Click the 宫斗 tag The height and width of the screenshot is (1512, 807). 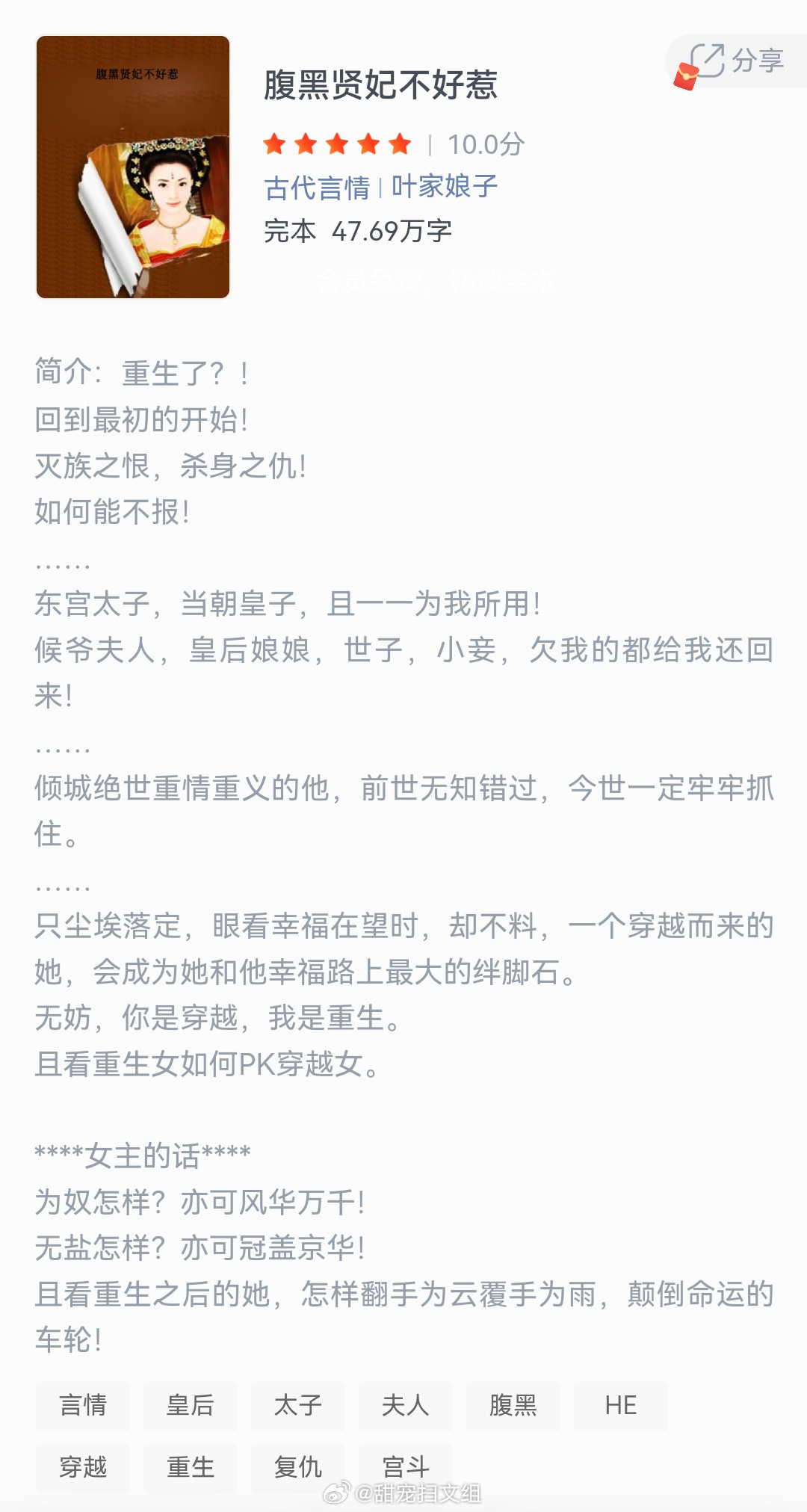tap(406, 1467)
